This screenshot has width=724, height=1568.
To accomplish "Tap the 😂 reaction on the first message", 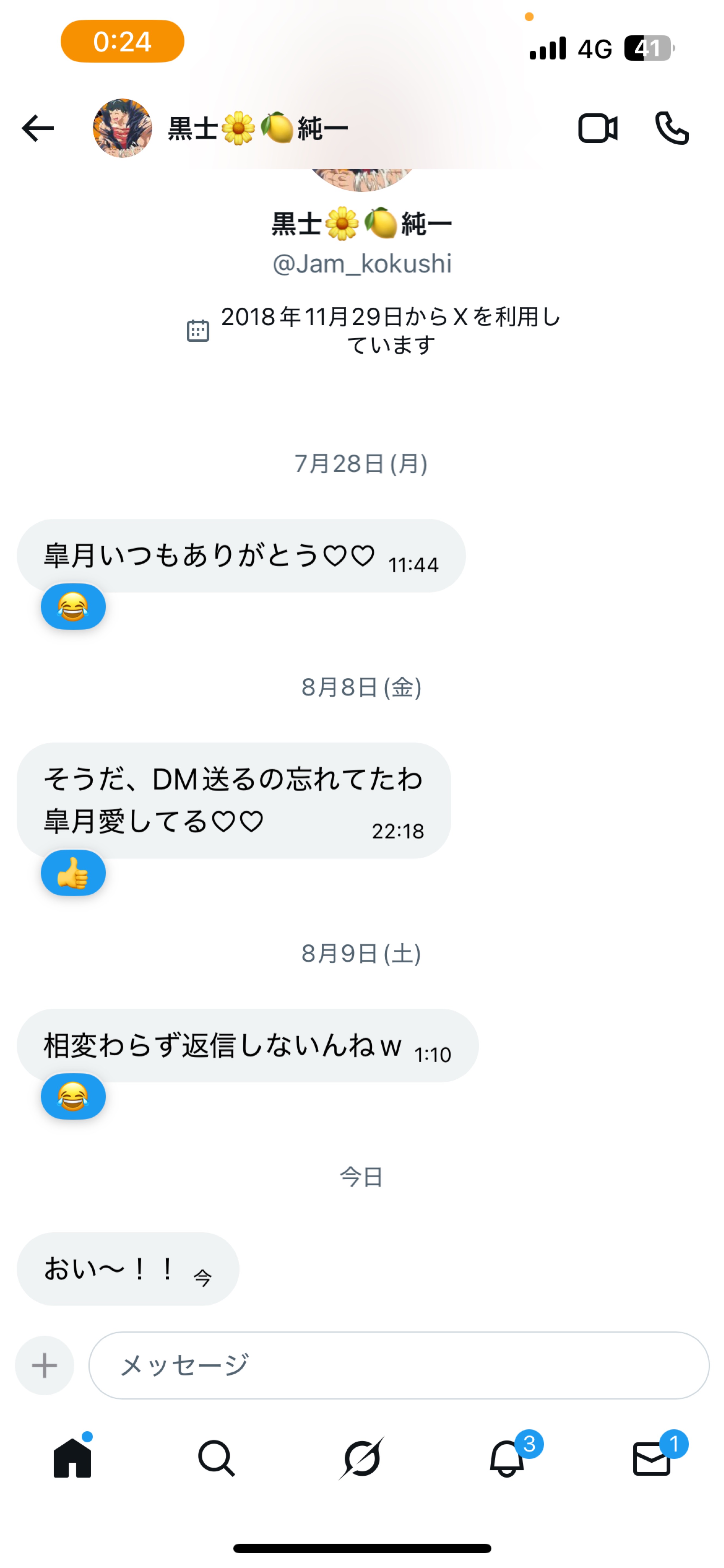I will tap(72, 606).
